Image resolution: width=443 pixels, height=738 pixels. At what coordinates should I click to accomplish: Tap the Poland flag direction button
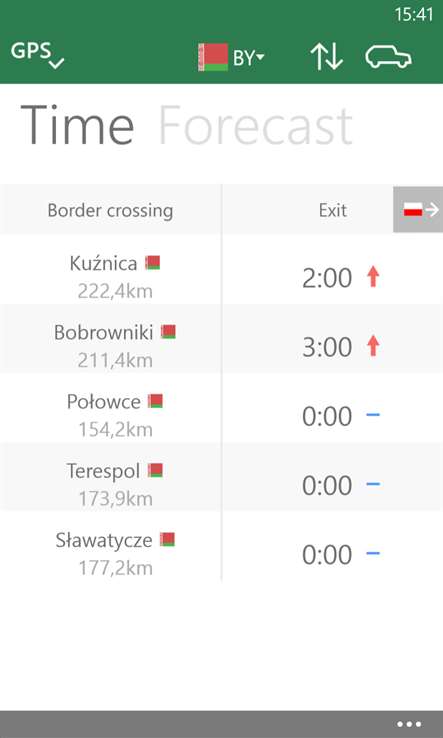418,209
